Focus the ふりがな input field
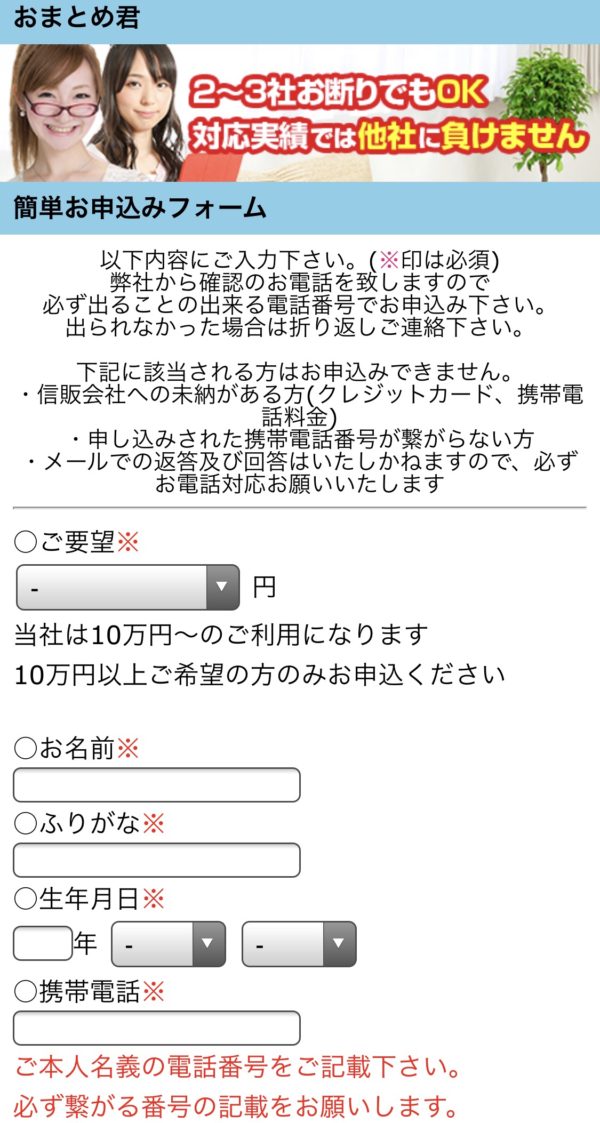600x1123 pixels. (x=156, y=860)
